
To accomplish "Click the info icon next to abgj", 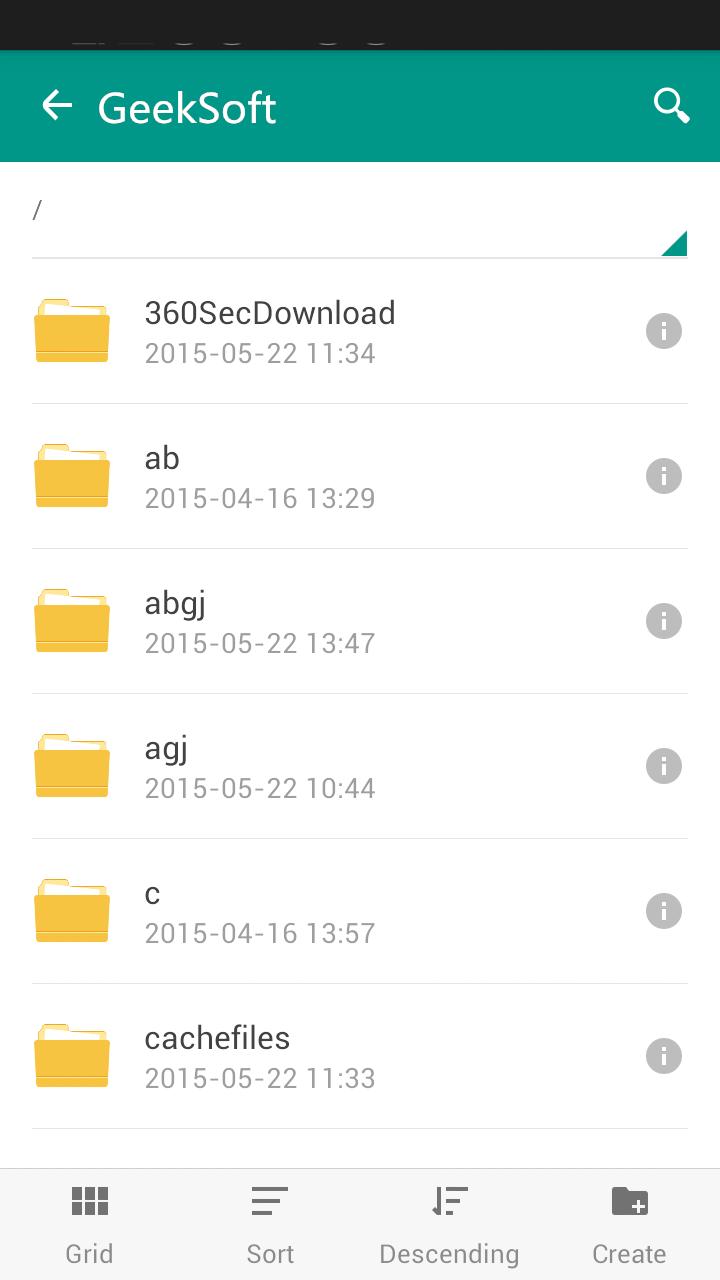I will tap(664, 621).
